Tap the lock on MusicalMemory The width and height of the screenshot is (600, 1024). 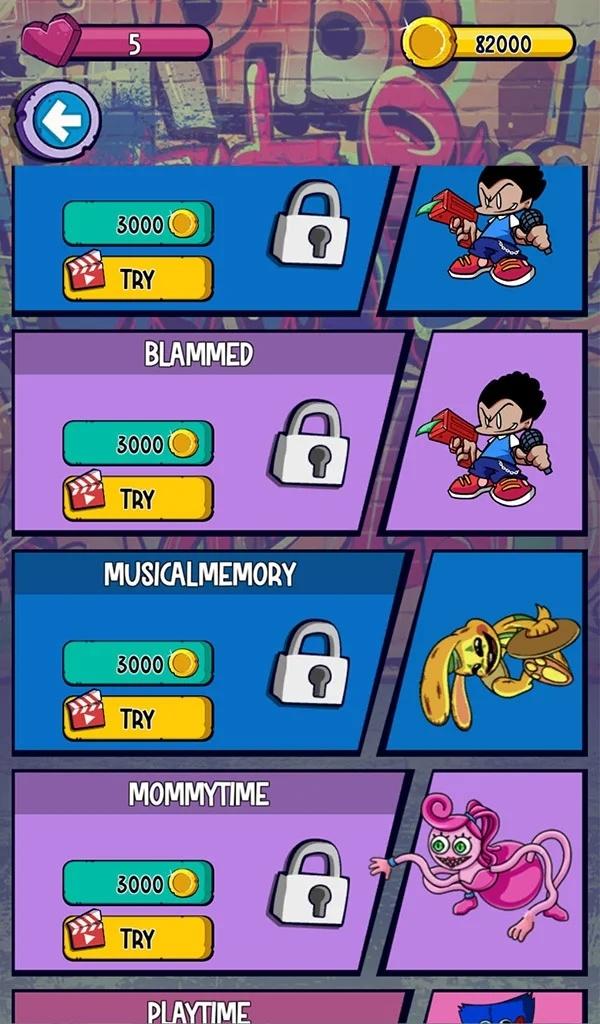pos(311,663)
